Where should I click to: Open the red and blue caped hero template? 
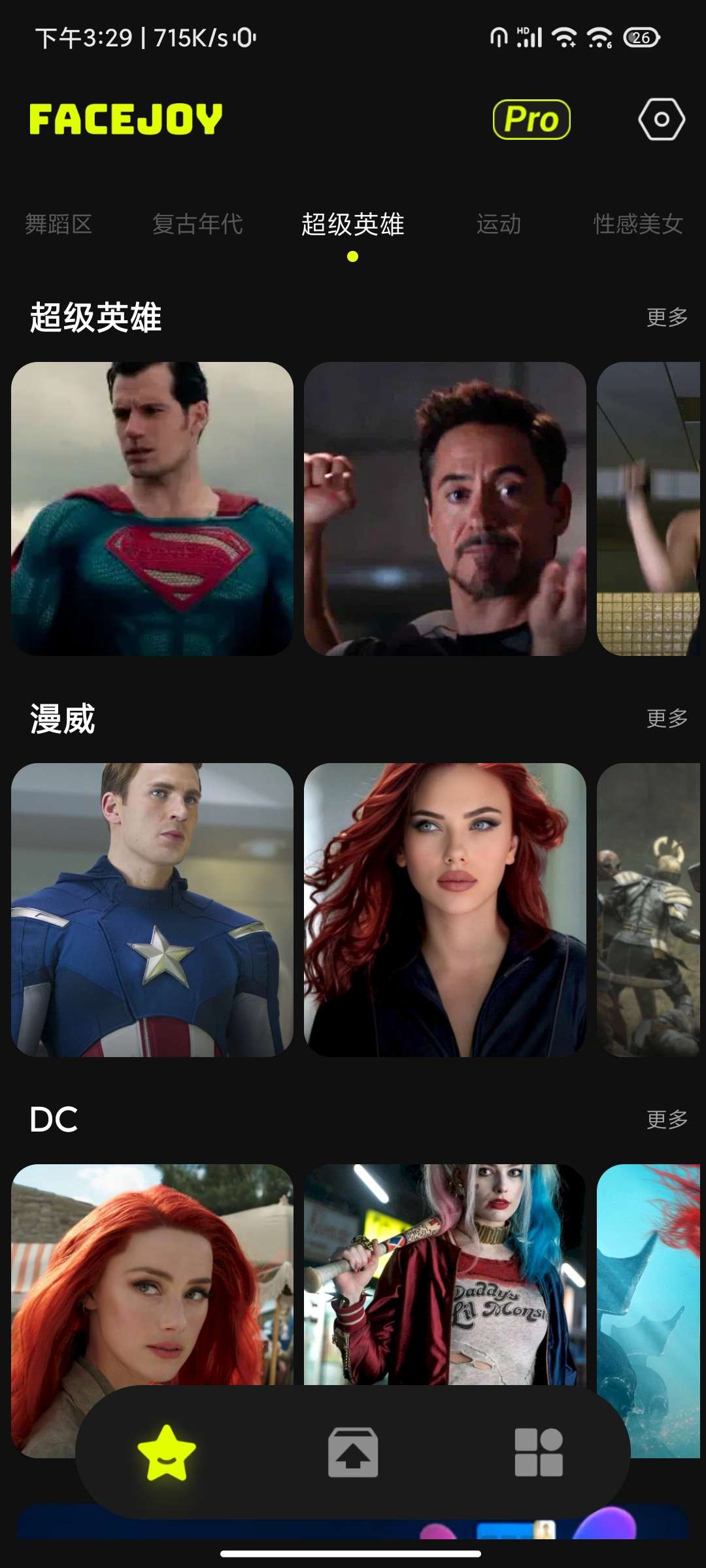[152, 508]
